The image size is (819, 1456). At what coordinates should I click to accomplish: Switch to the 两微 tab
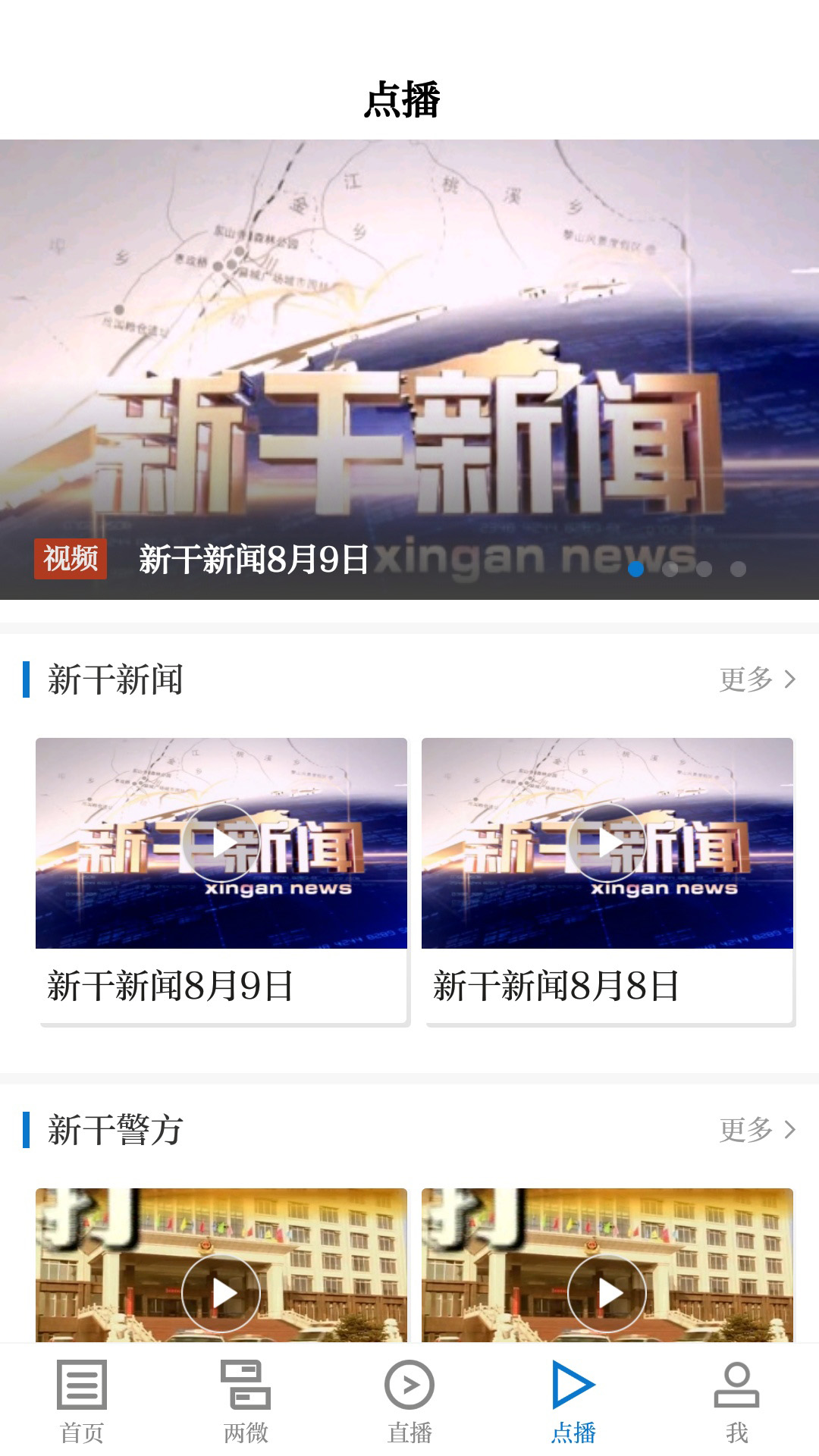click(246, 1401)
